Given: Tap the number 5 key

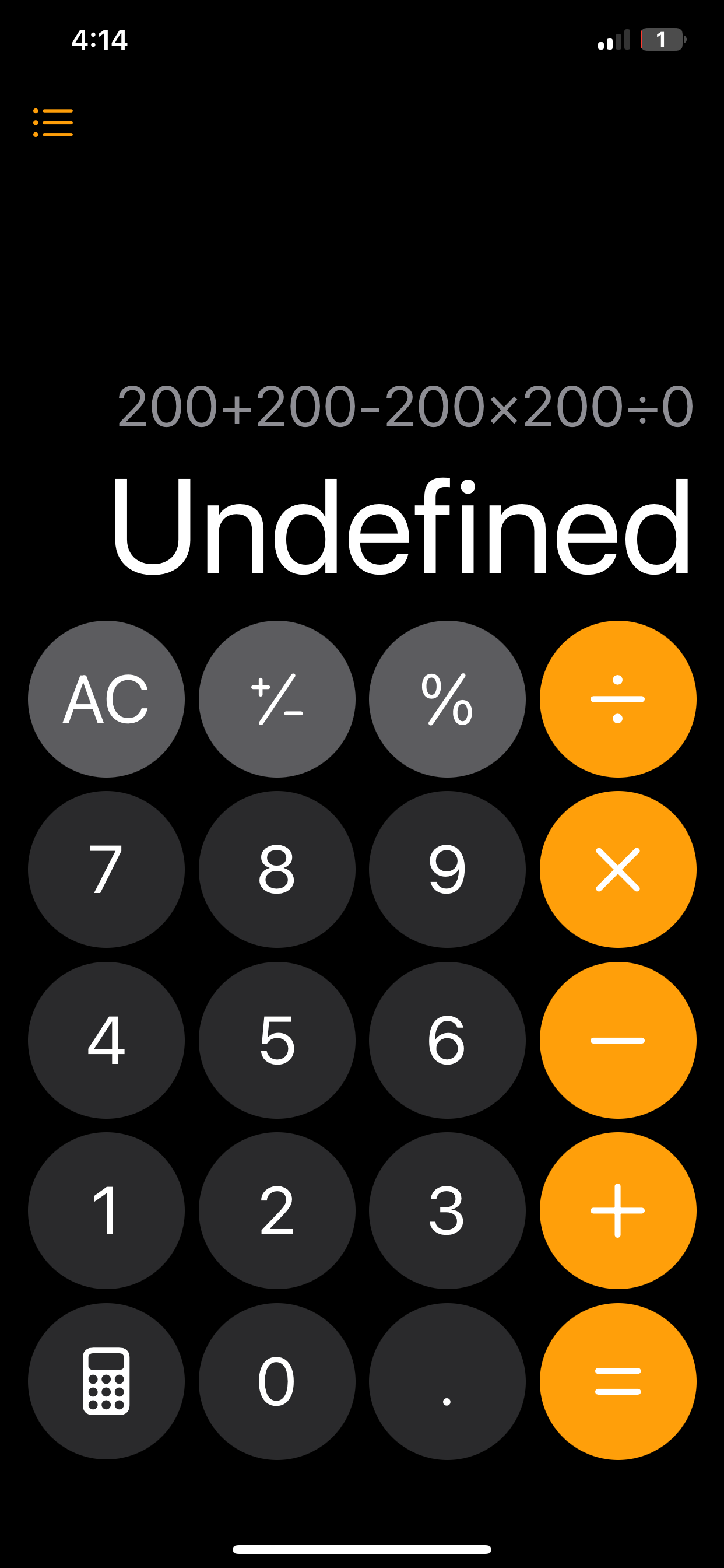Looking at the screenshot, I should coord(277,1039).
